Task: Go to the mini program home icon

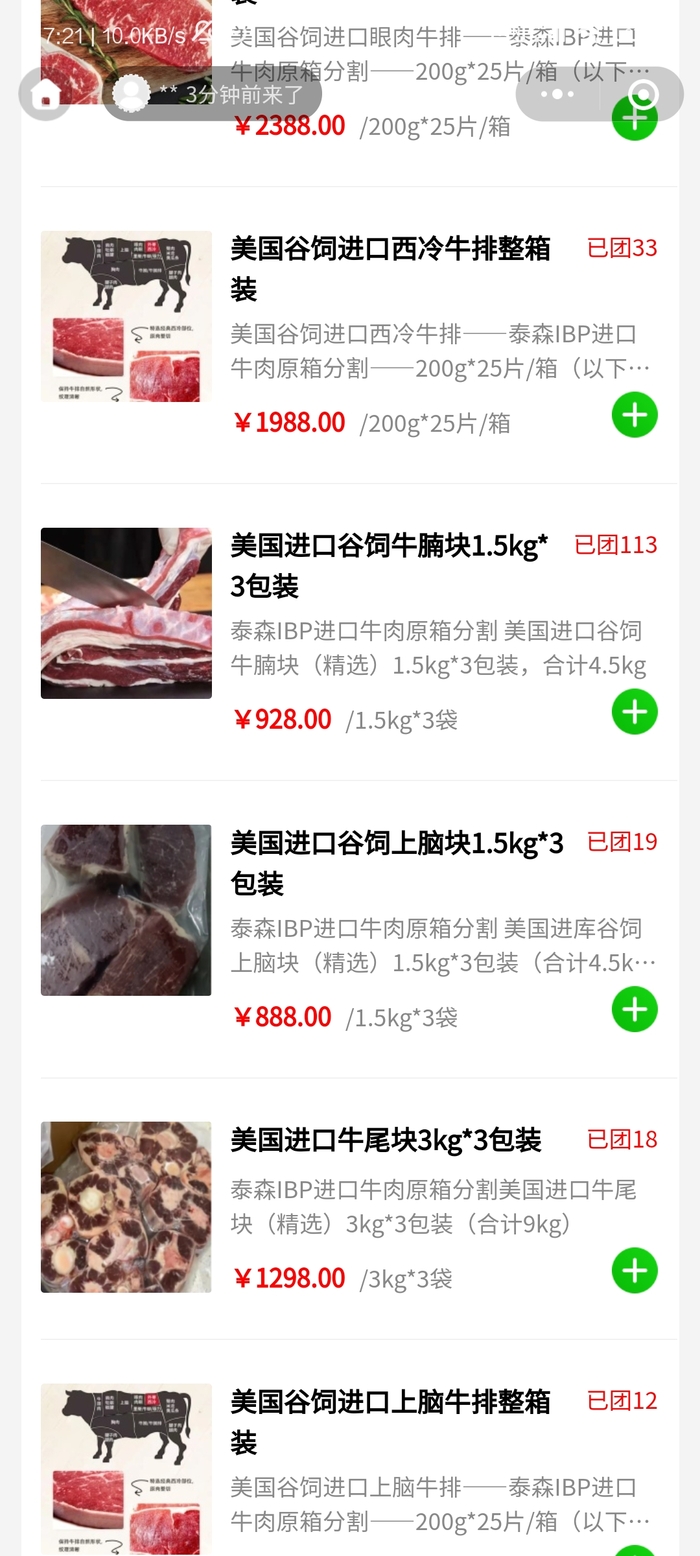Action: pyautogui.click(x=45, y=95)
